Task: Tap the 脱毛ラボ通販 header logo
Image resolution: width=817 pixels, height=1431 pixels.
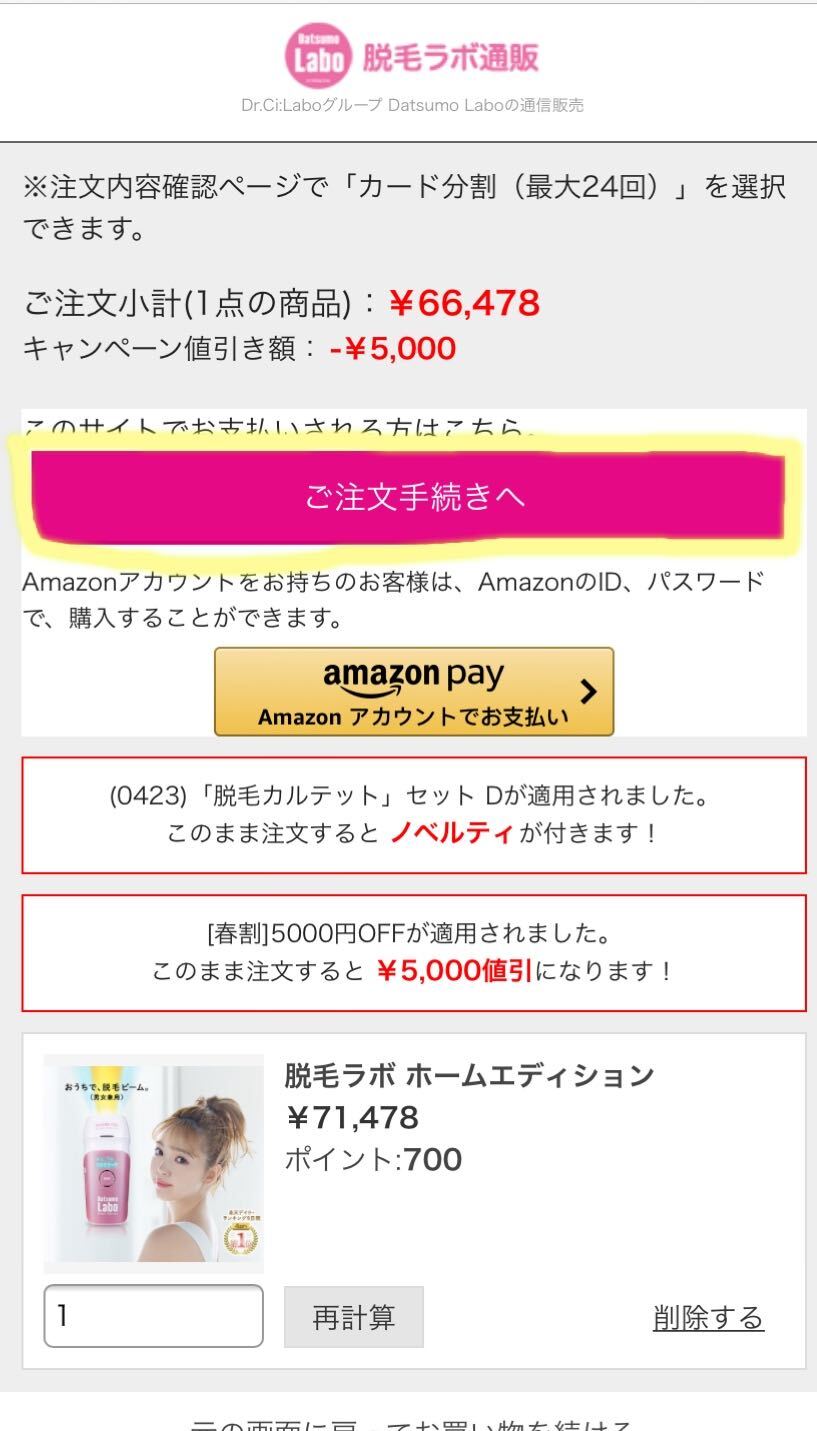Action: click(412, 57)
